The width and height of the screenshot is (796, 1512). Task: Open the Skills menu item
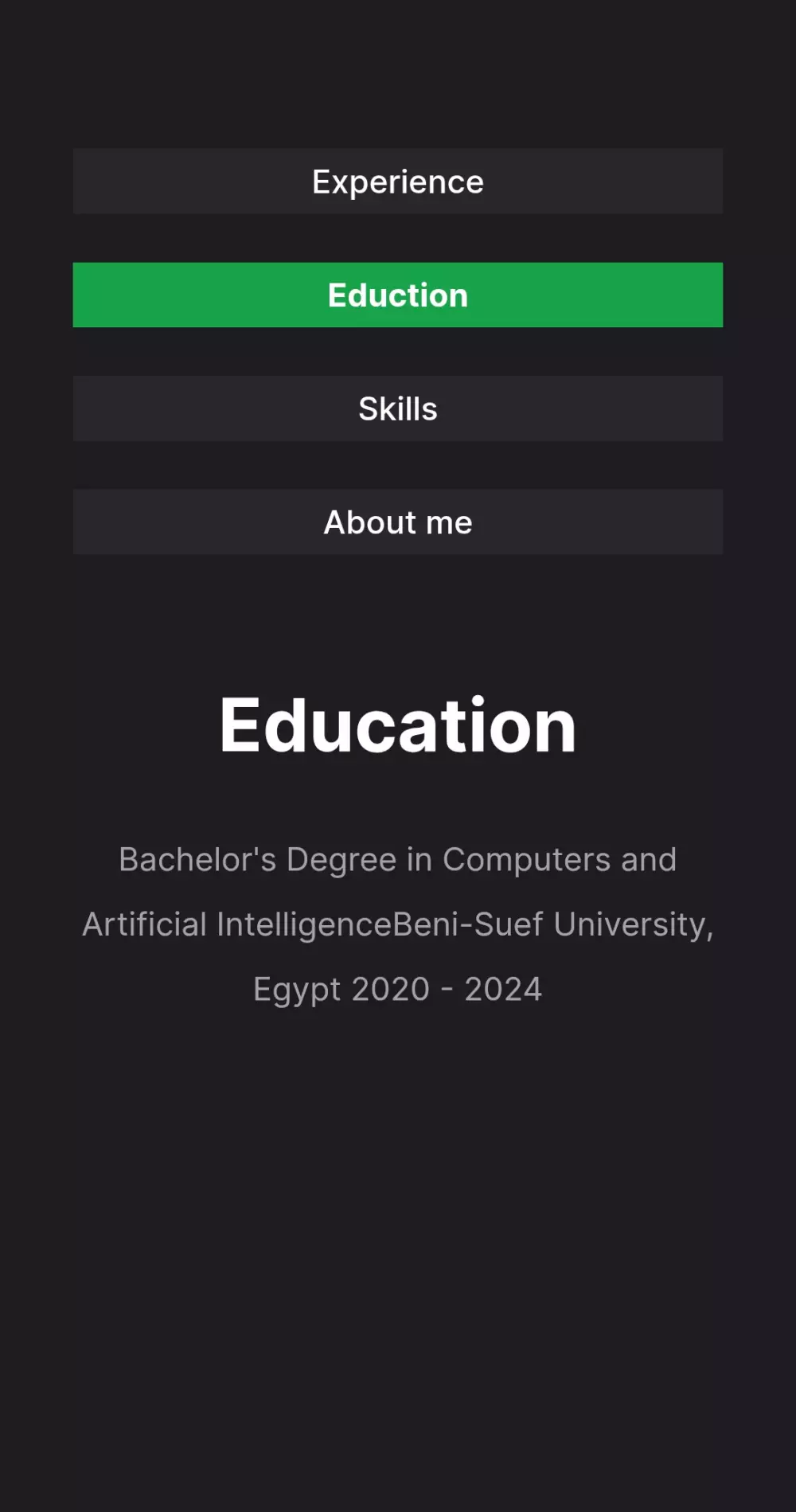pos(398,408)
